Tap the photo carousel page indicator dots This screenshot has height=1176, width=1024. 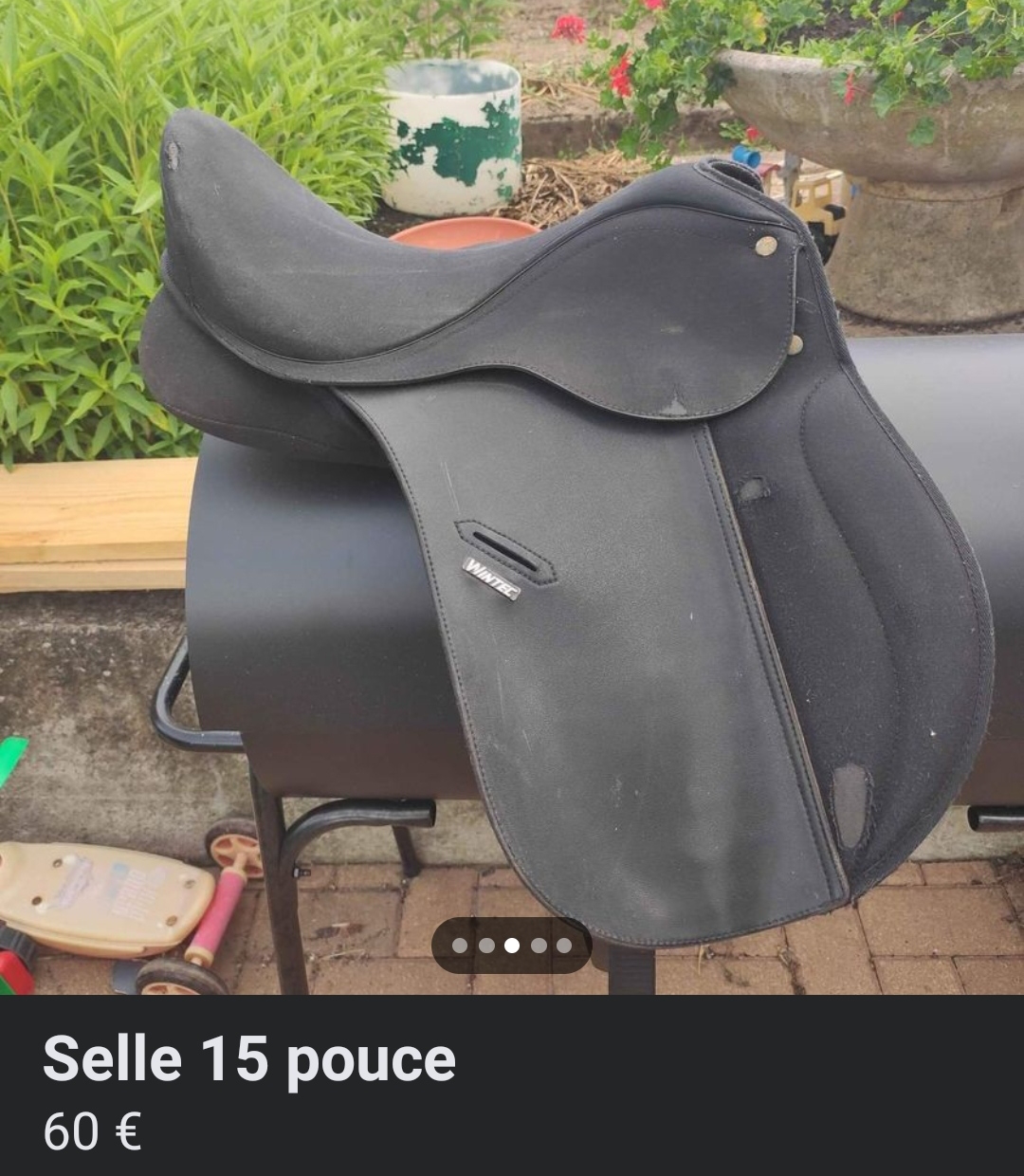(x=511, y=946)
